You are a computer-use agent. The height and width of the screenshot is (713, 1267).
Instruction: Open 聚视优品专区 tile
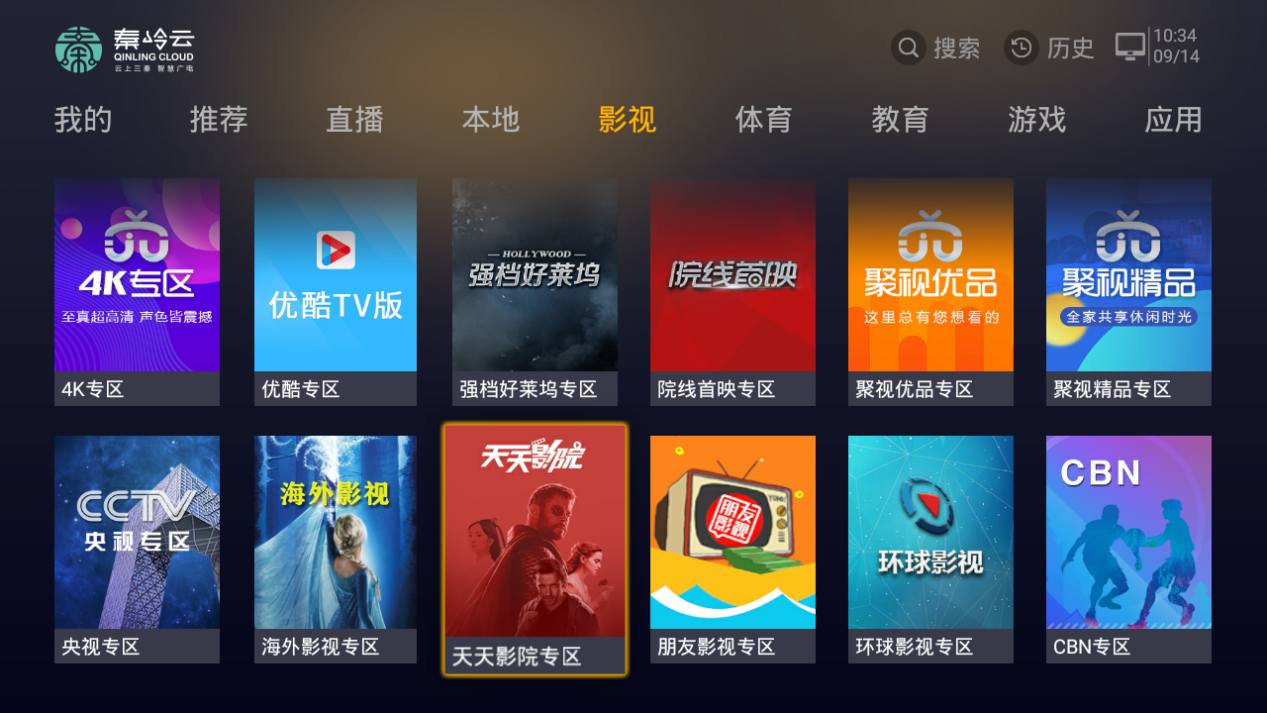930,290
